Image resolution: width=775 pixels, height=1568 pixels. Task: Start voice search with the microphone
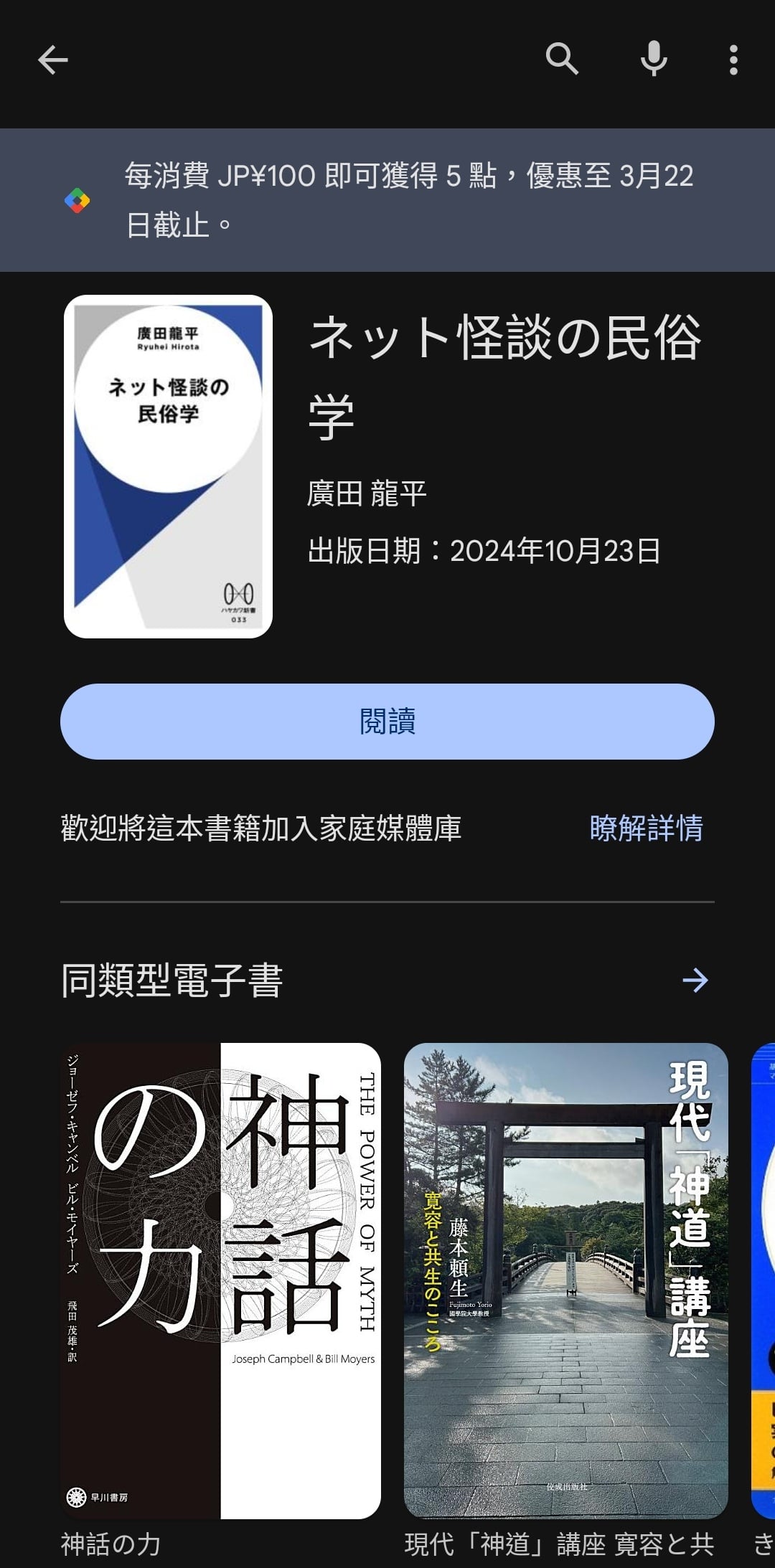653,59
